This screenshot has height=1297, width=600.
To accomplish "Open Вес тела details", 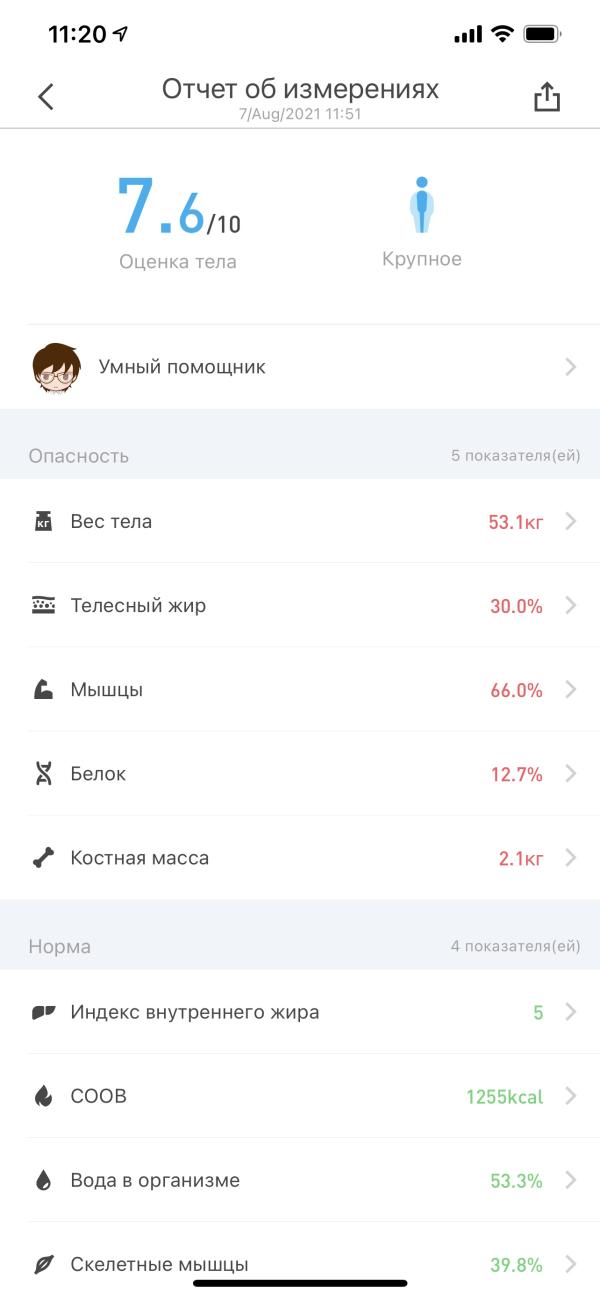I will point(300,521).
